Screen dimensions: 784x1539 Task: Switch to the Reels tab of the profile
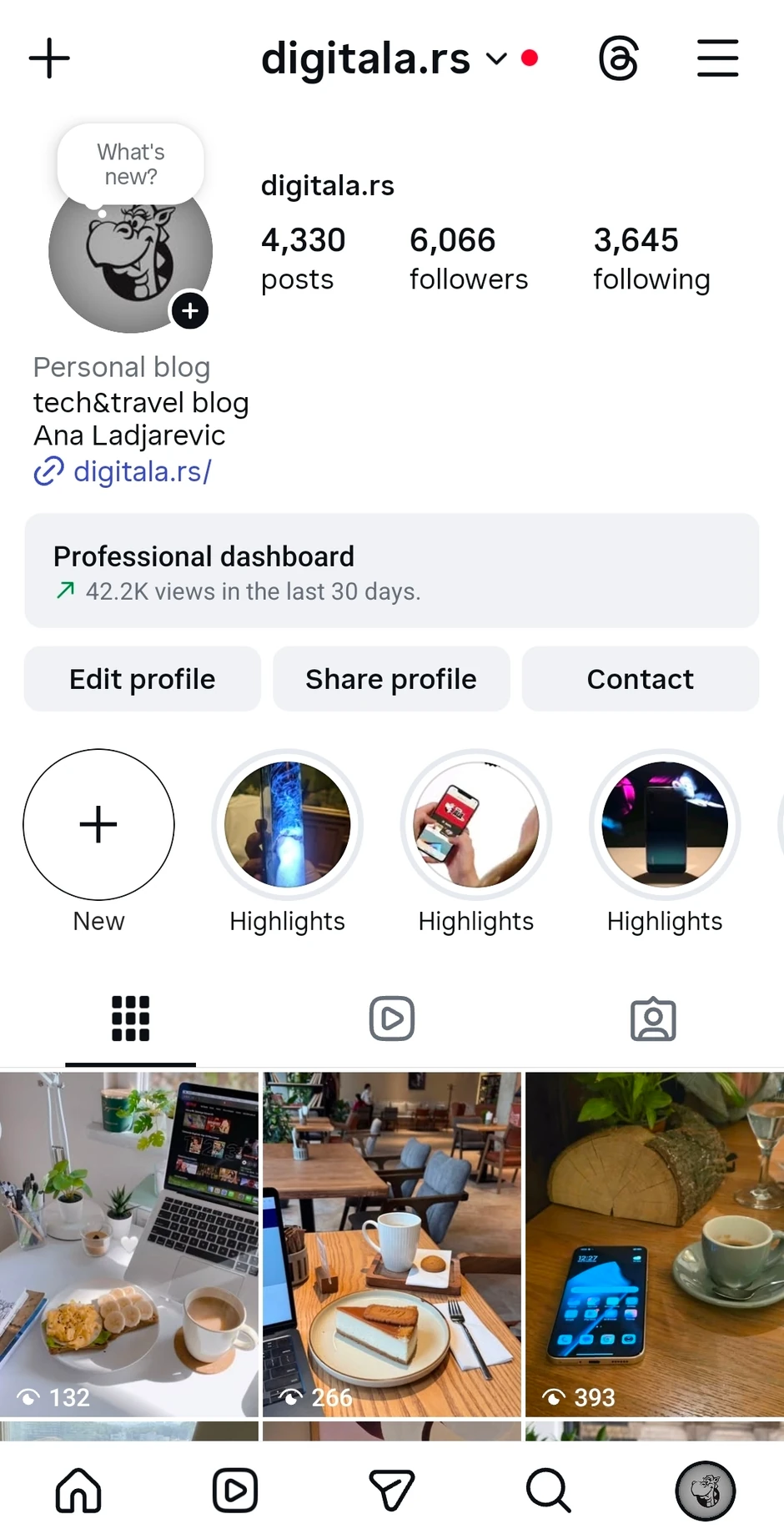pyautogui.click(x=391, y=1018)
